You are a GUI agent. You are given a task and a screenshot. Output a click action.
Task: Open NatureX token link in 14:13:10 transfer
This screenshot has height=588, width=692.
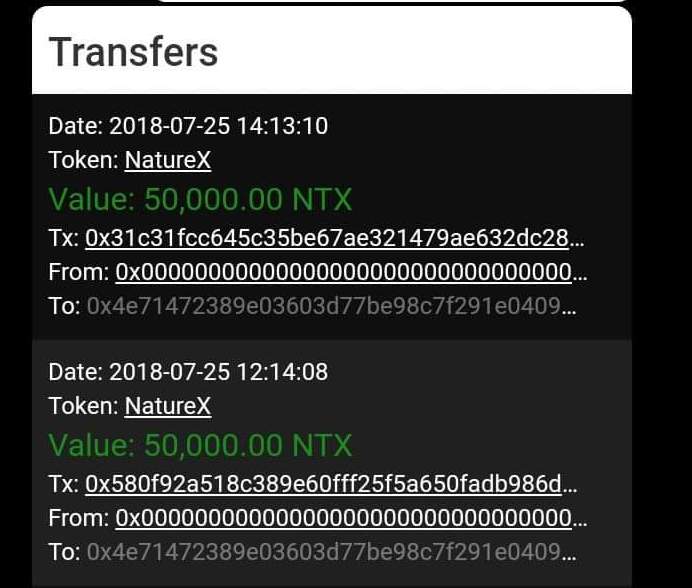pyautogui.click(x=167, y=160)
